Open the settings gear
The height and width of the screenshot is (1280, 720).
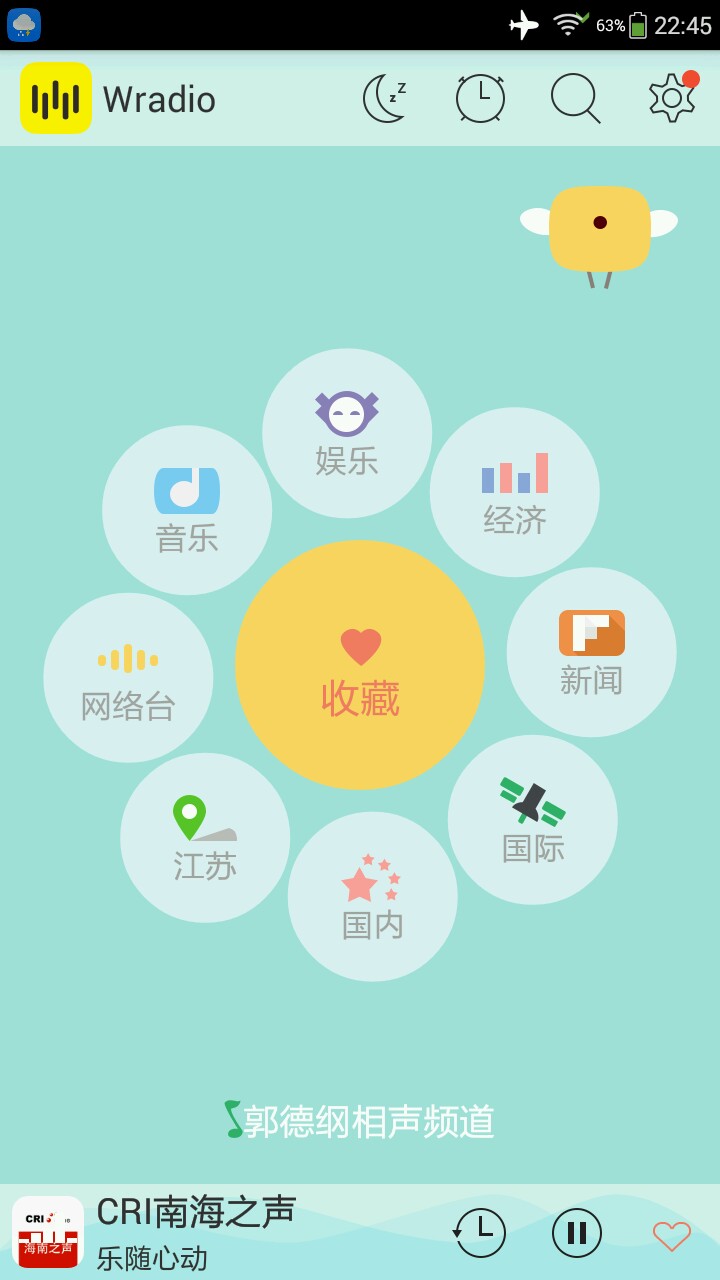672,98
